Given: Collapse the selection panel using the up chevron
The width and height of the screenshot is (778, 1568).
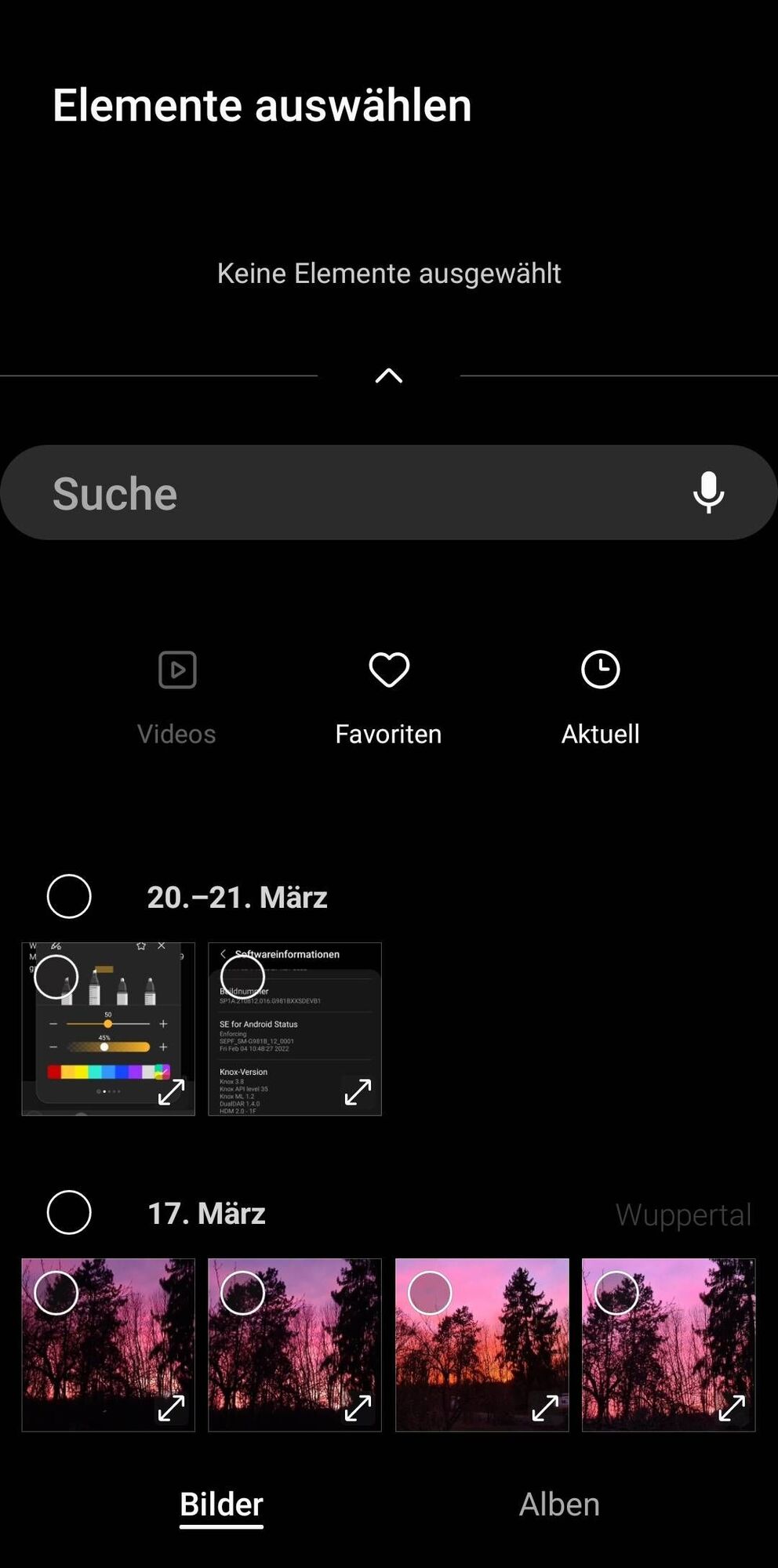Looking at the screenshot, I should click(x=389, y=376).
